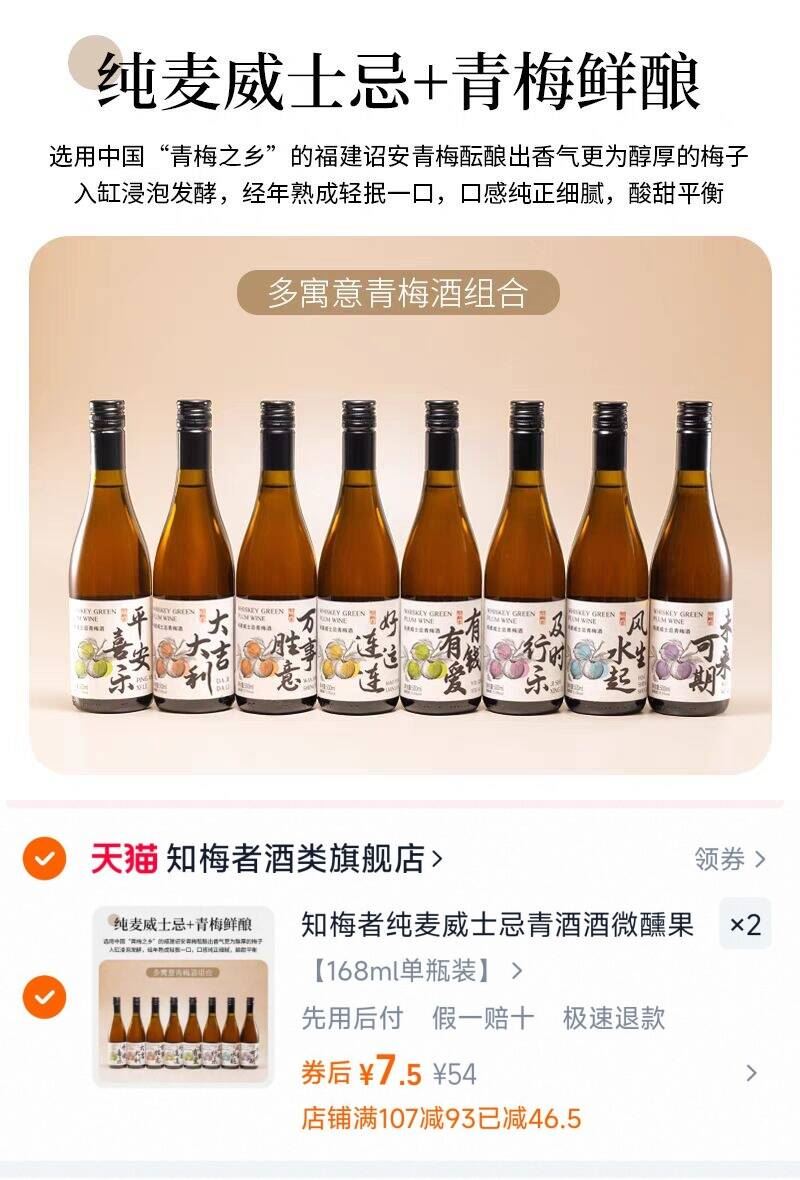
Task: Open the 知梅者酒类旗舰店 store name
Action: tap(295, 856)
